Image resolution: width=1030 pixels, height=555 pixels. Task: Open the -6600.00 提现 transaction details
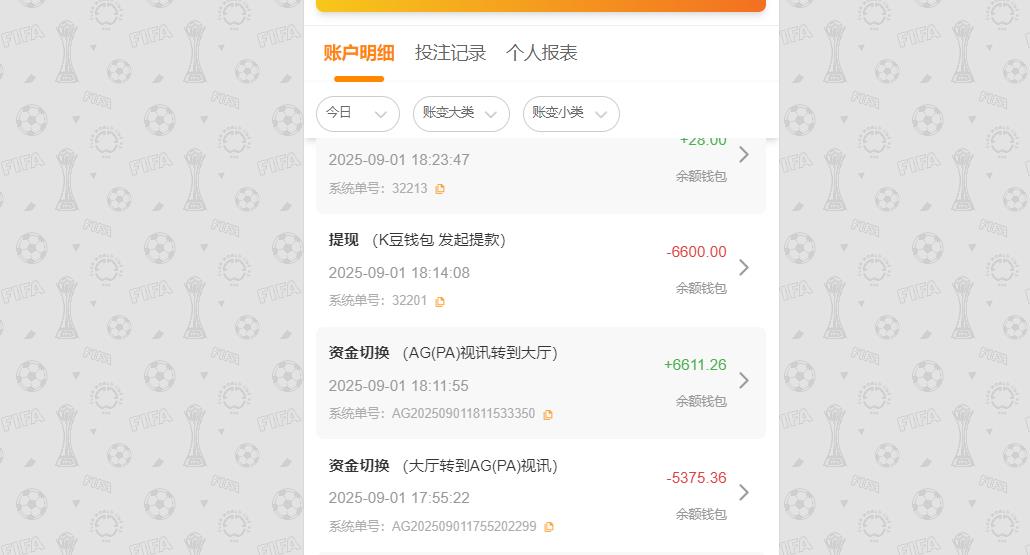pos(743,268)
